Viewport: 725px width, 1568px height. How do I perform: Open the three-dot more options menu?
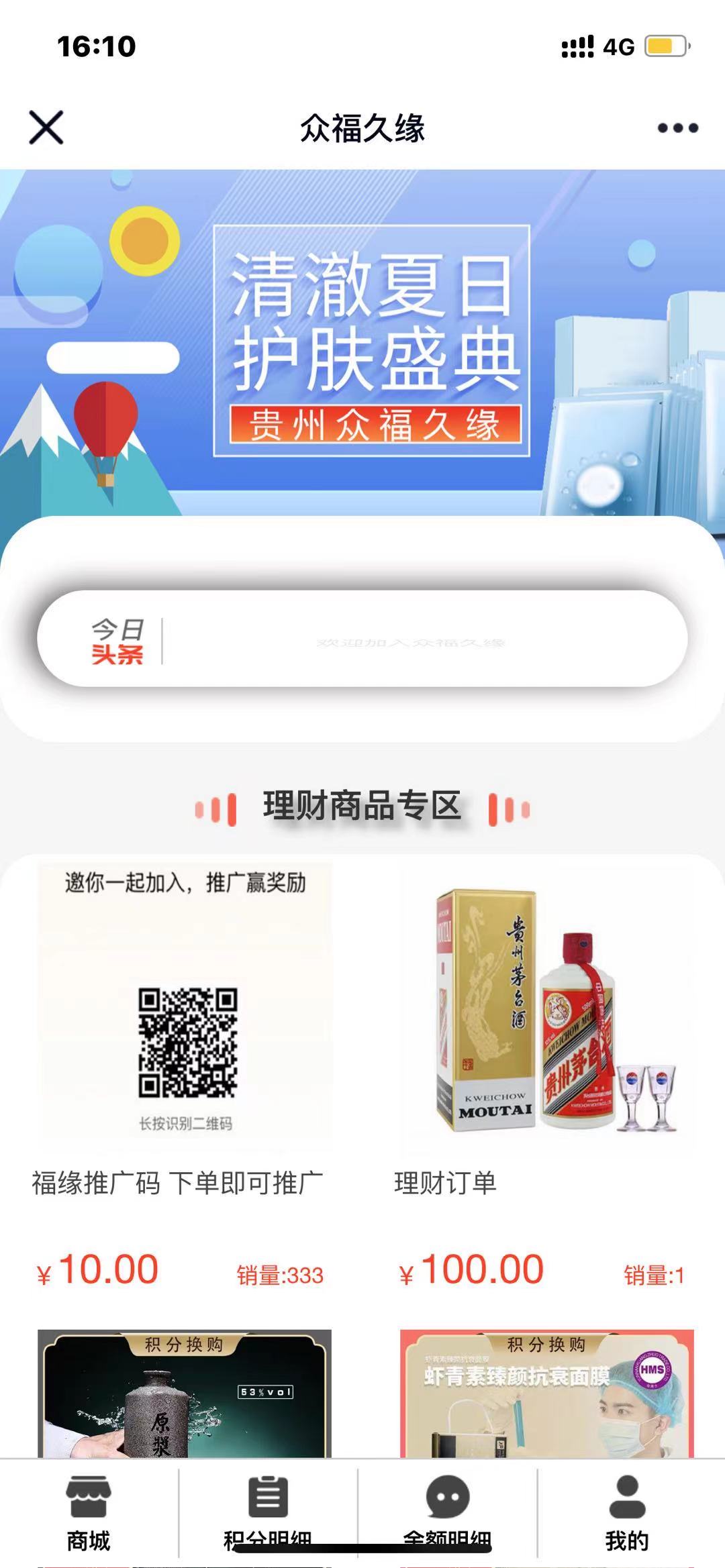click(677, 127)
